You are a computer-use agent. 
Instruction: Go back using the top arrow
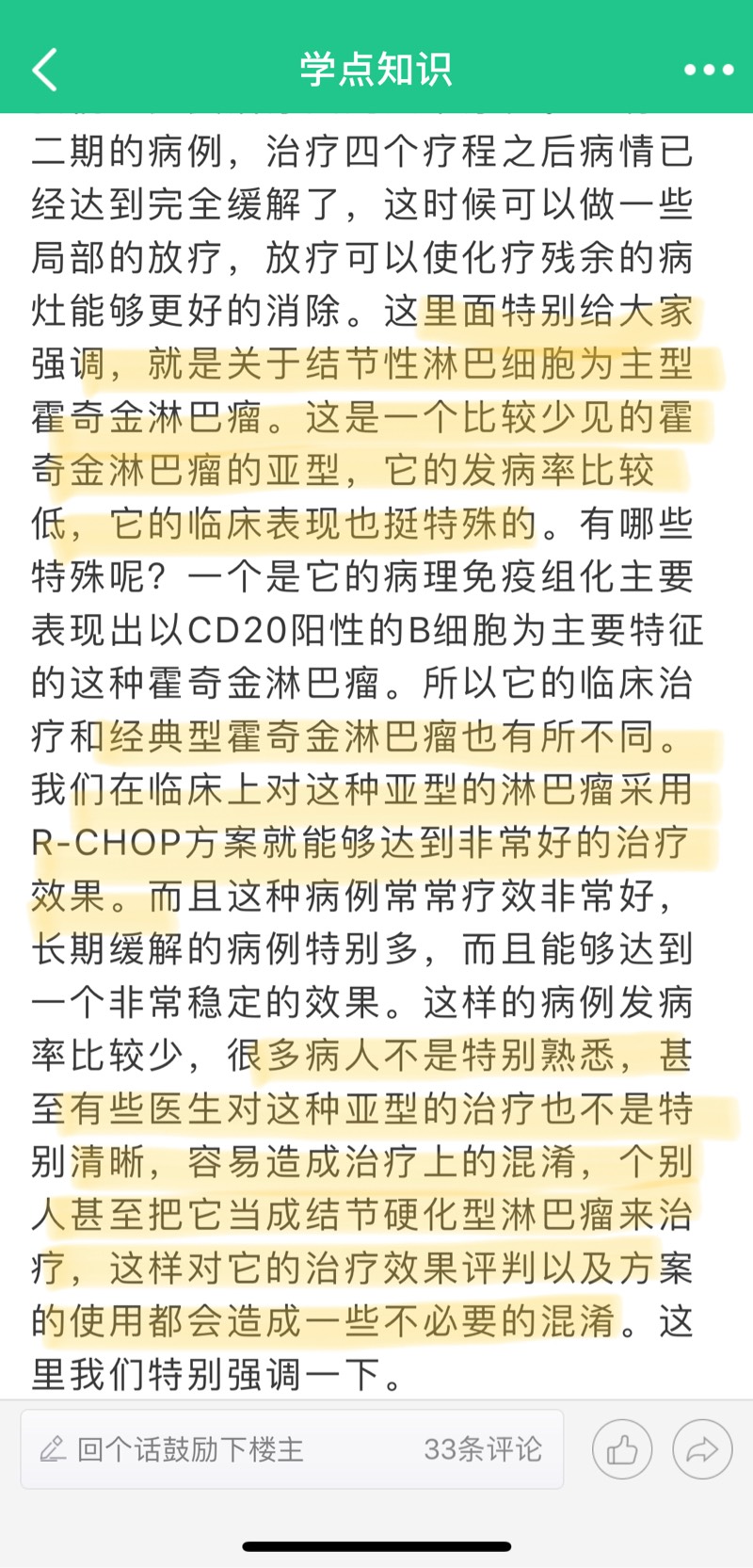coord(44,70)
